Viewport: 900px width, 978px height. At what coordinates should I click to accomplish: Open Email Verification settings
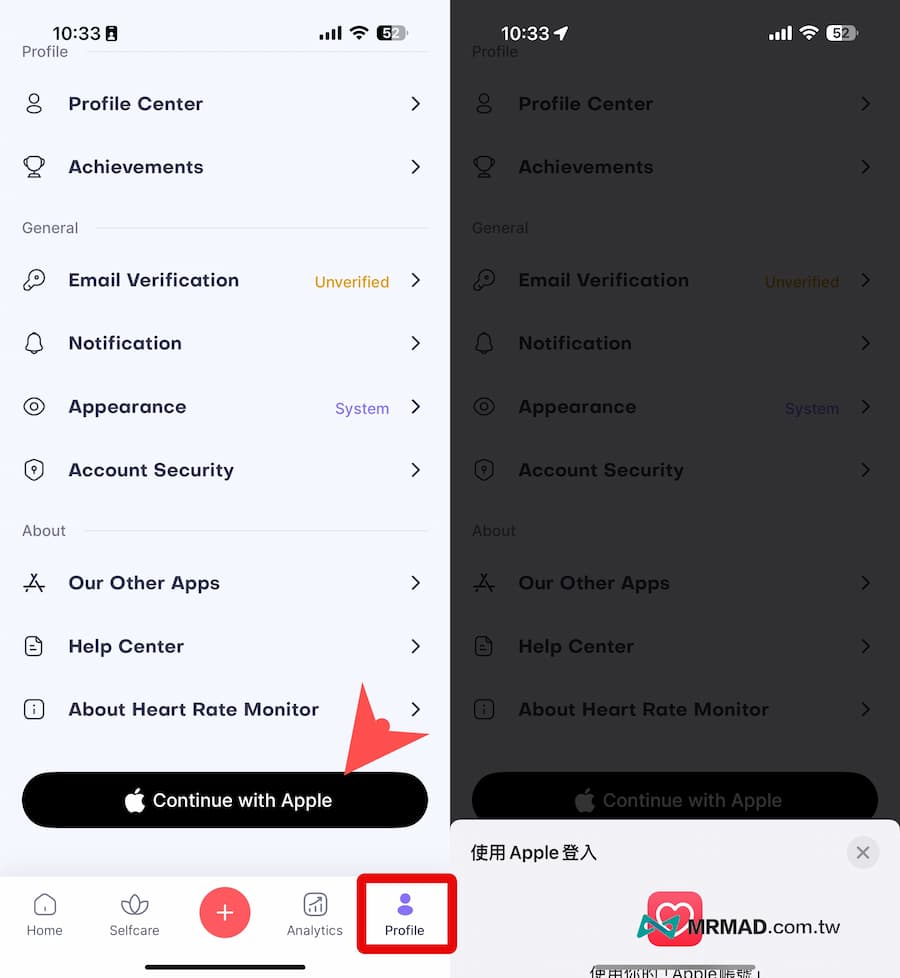coord(224,281)
